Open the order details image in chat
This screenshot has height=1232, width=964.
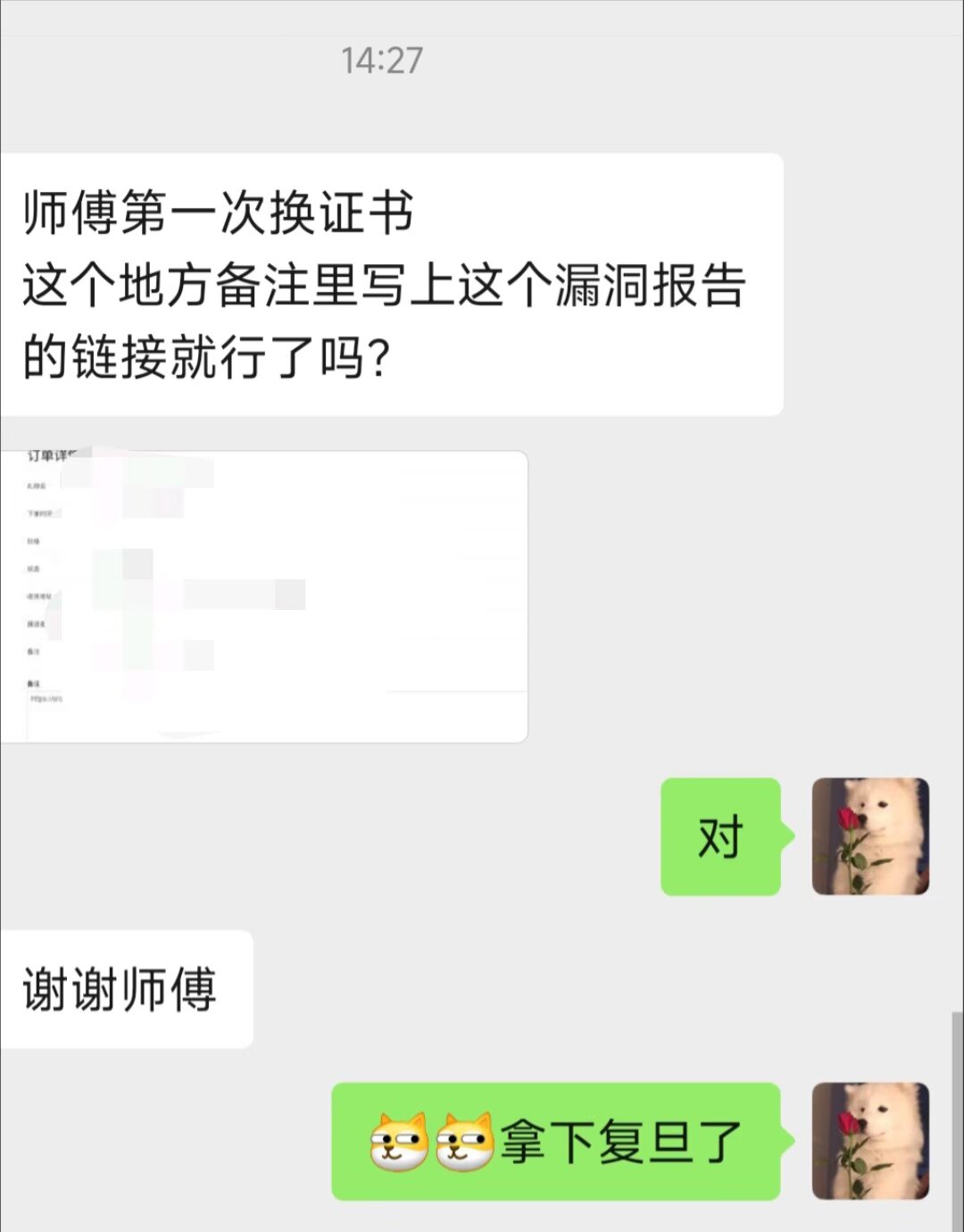(264, 596)
